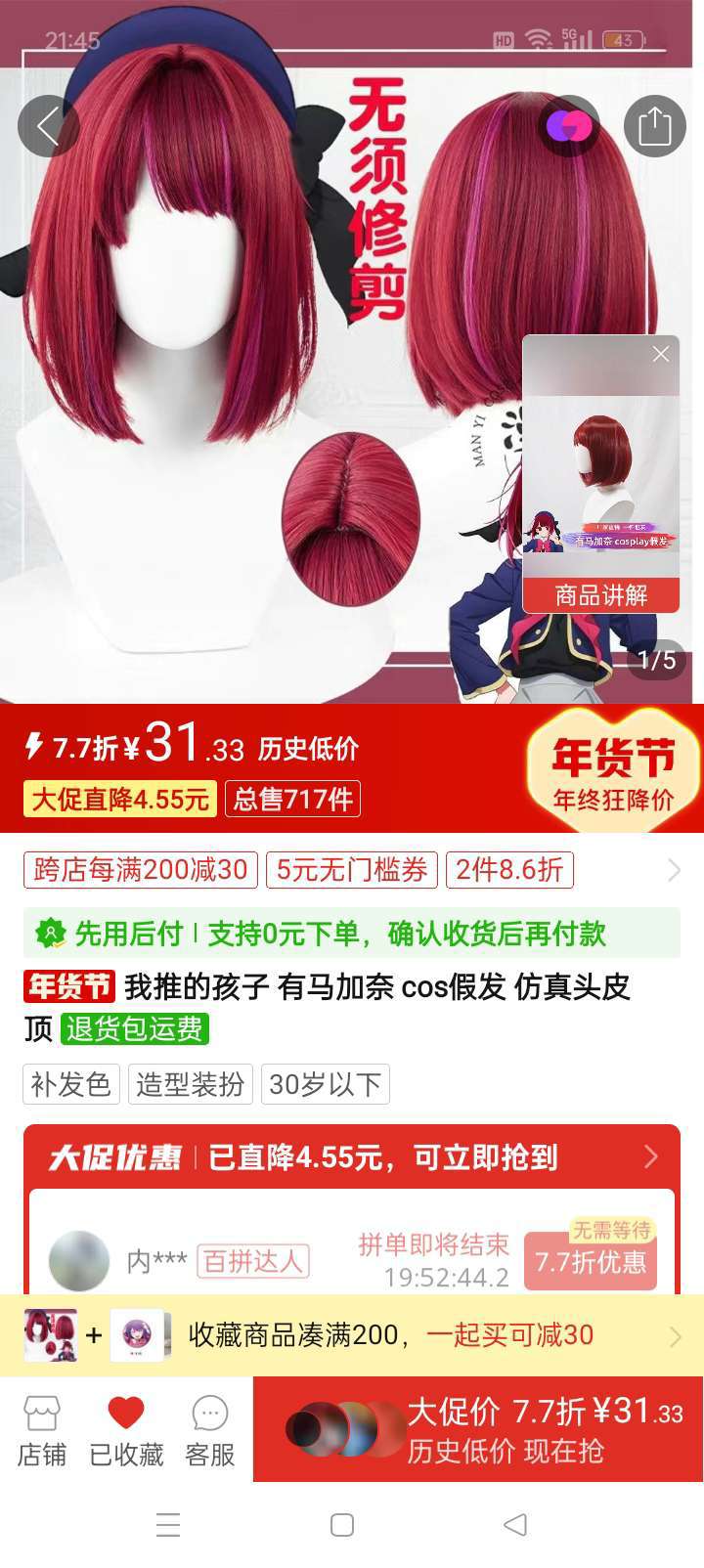This screenshot has width=704, height=1568.
Task: Open the 先用后付 pay-later info banner
Action: (x=352, y=934)
